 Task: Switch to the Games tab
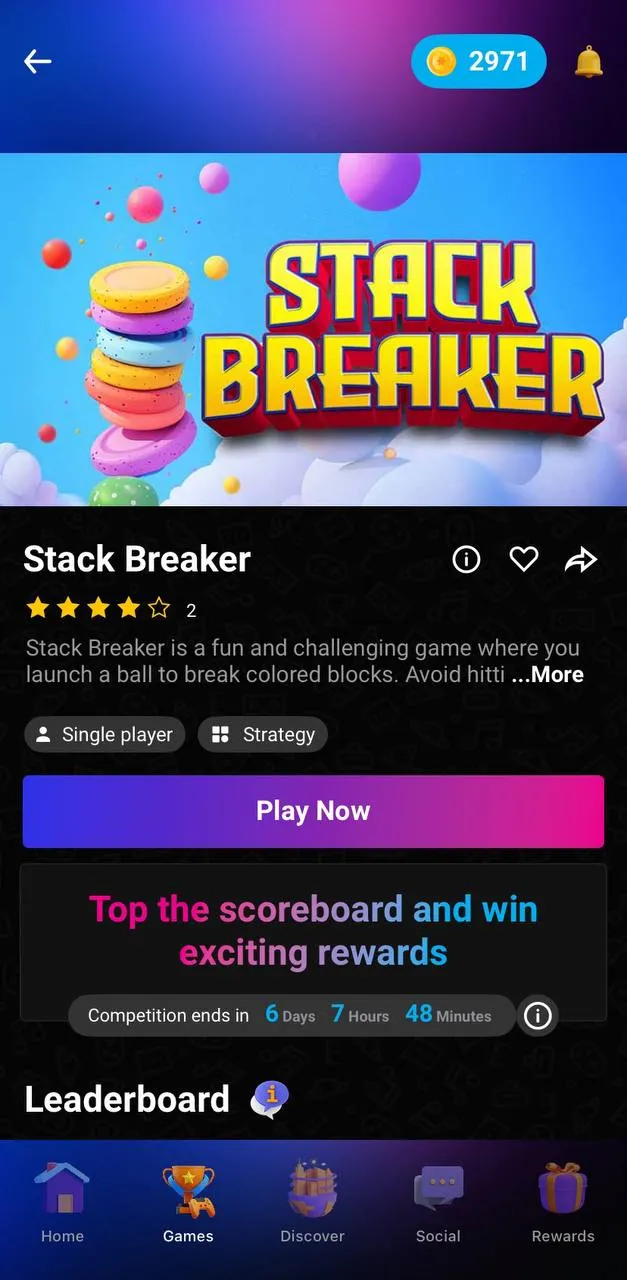click(x=188, y=1204)
